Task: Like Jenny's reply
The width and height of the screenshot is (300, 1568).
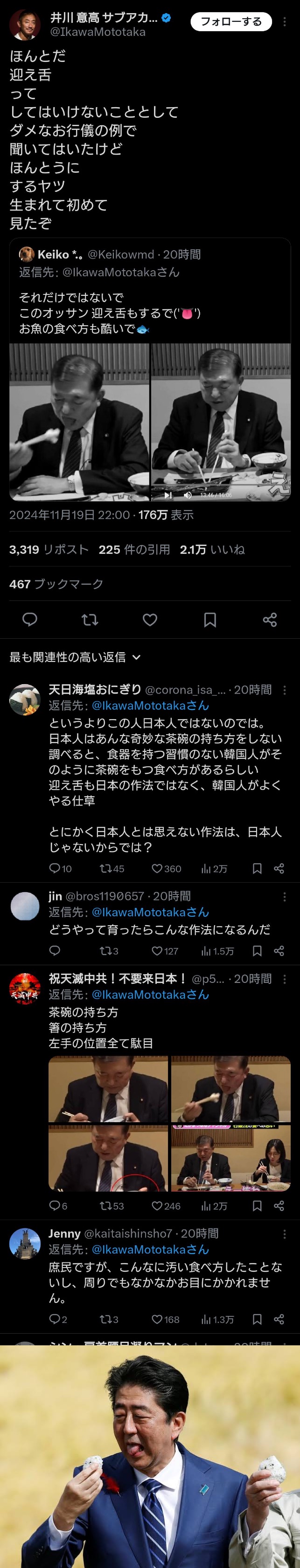Action: click(166, 1319)
